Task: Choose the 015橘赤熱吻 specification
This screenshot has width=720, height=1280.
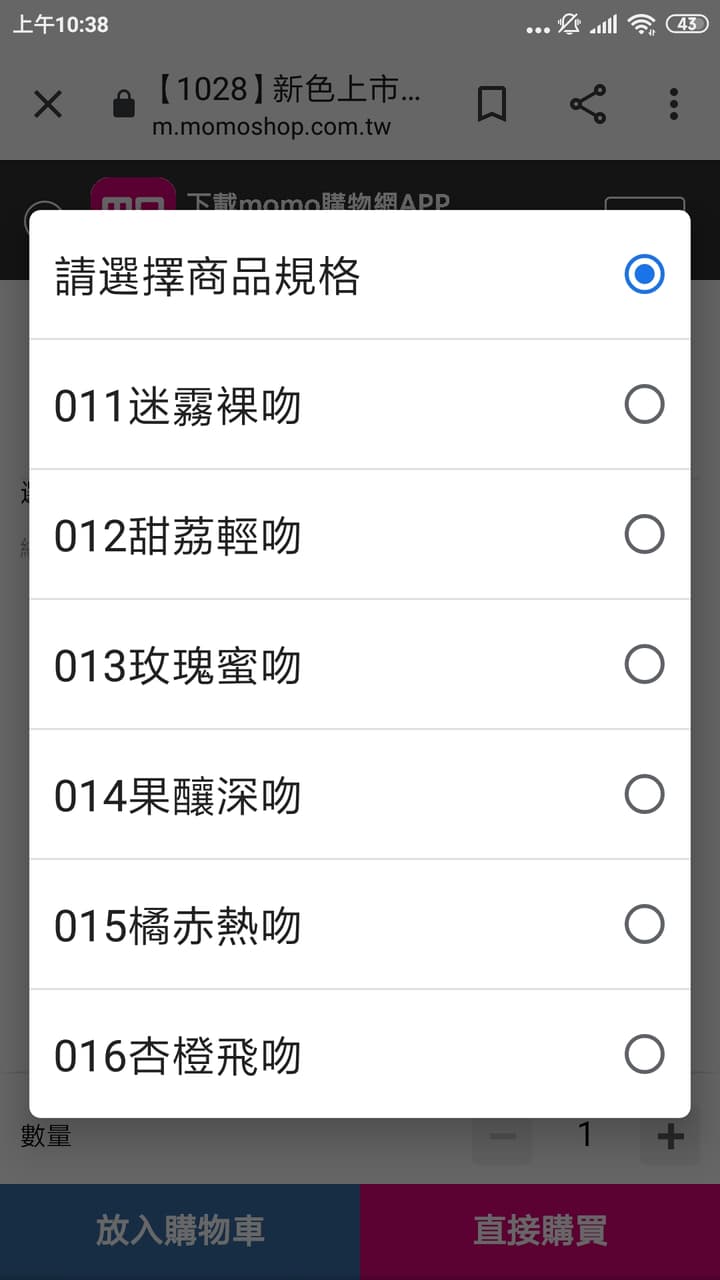Action: (360, 923)
